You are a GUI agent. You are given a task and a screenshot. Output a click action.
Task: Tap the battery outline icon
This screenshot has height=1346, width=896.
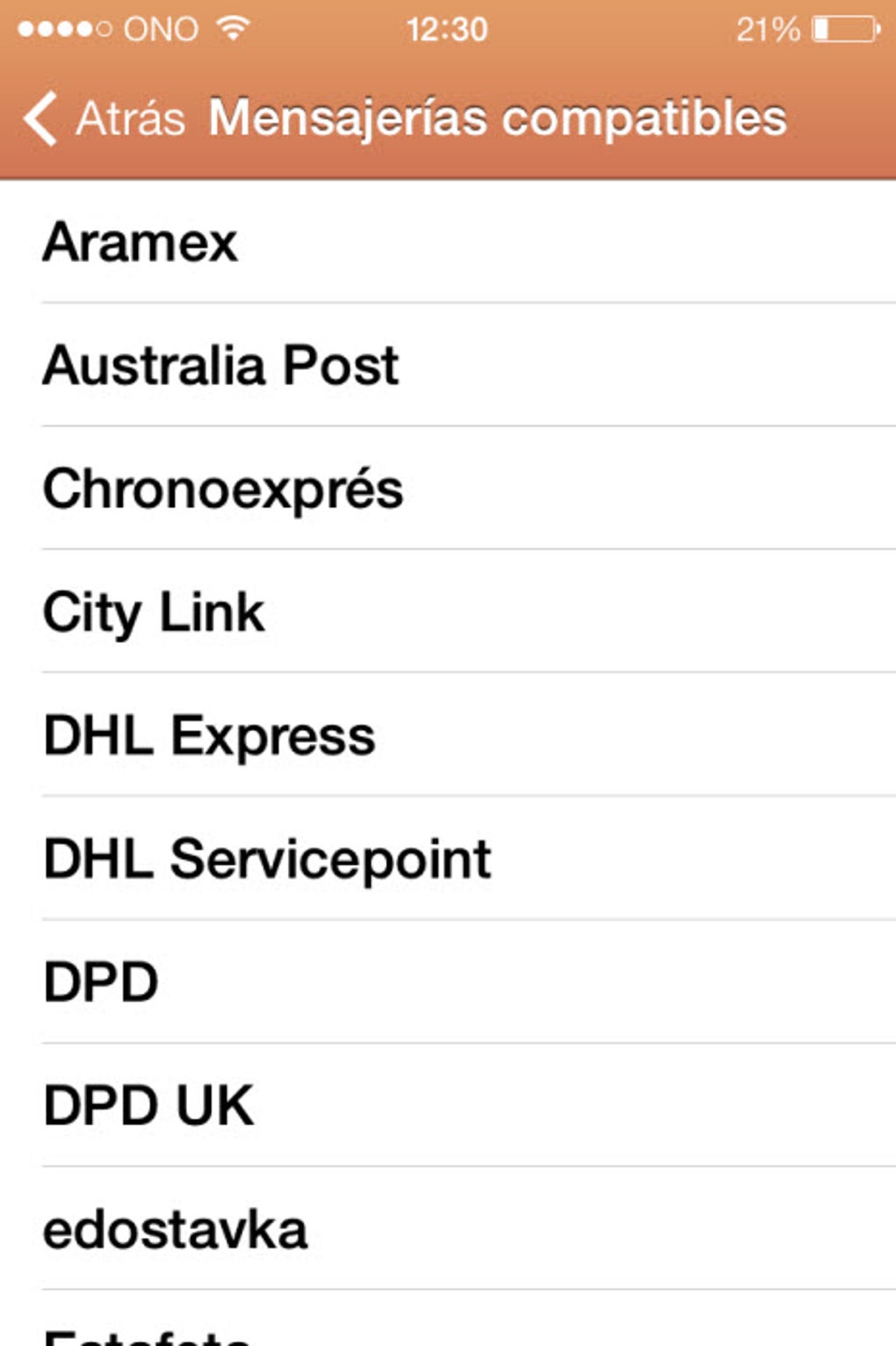843,28
